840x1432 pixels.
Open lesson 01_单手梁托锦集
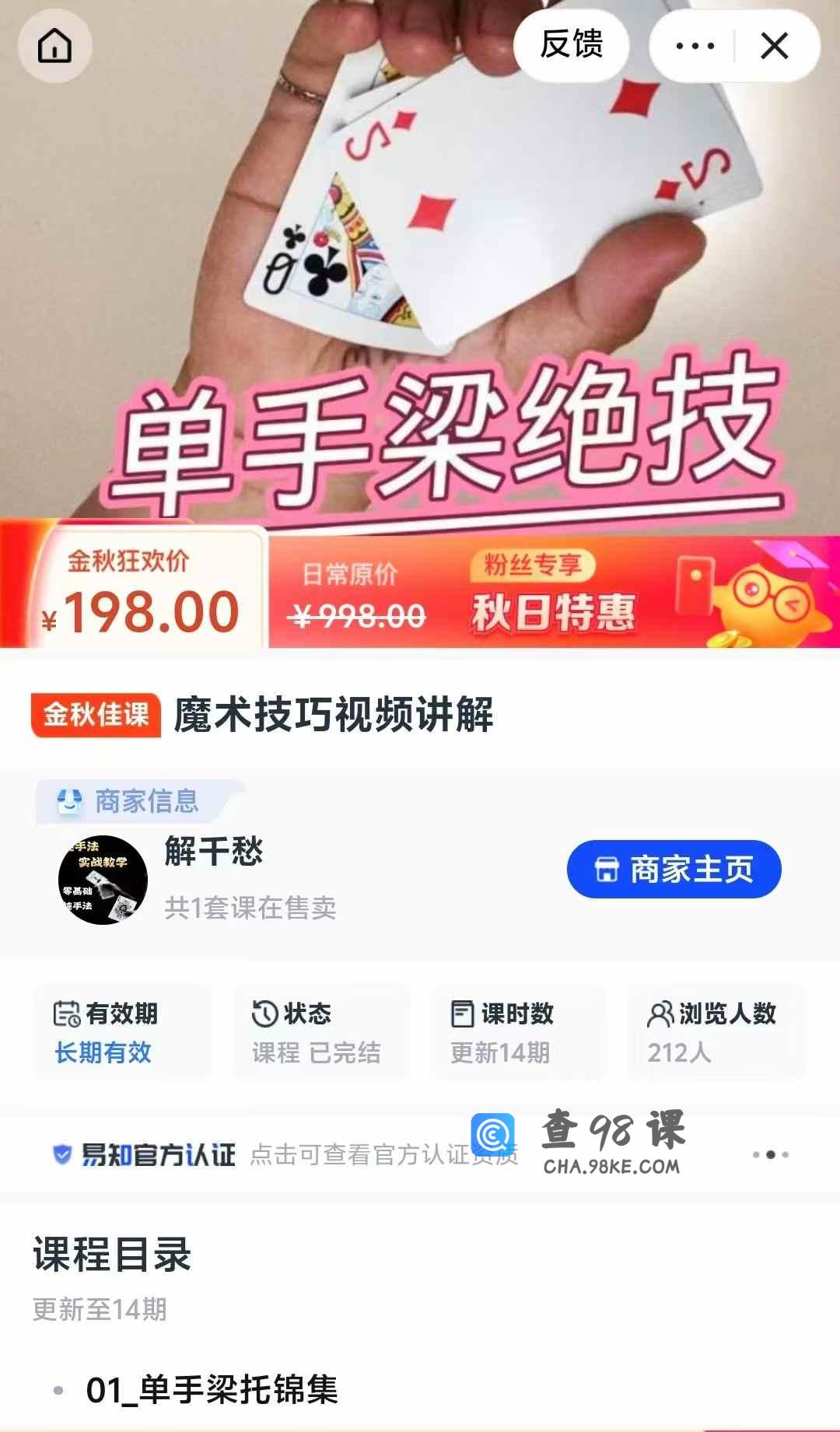pyautogui.click(x=212, y=1390)
